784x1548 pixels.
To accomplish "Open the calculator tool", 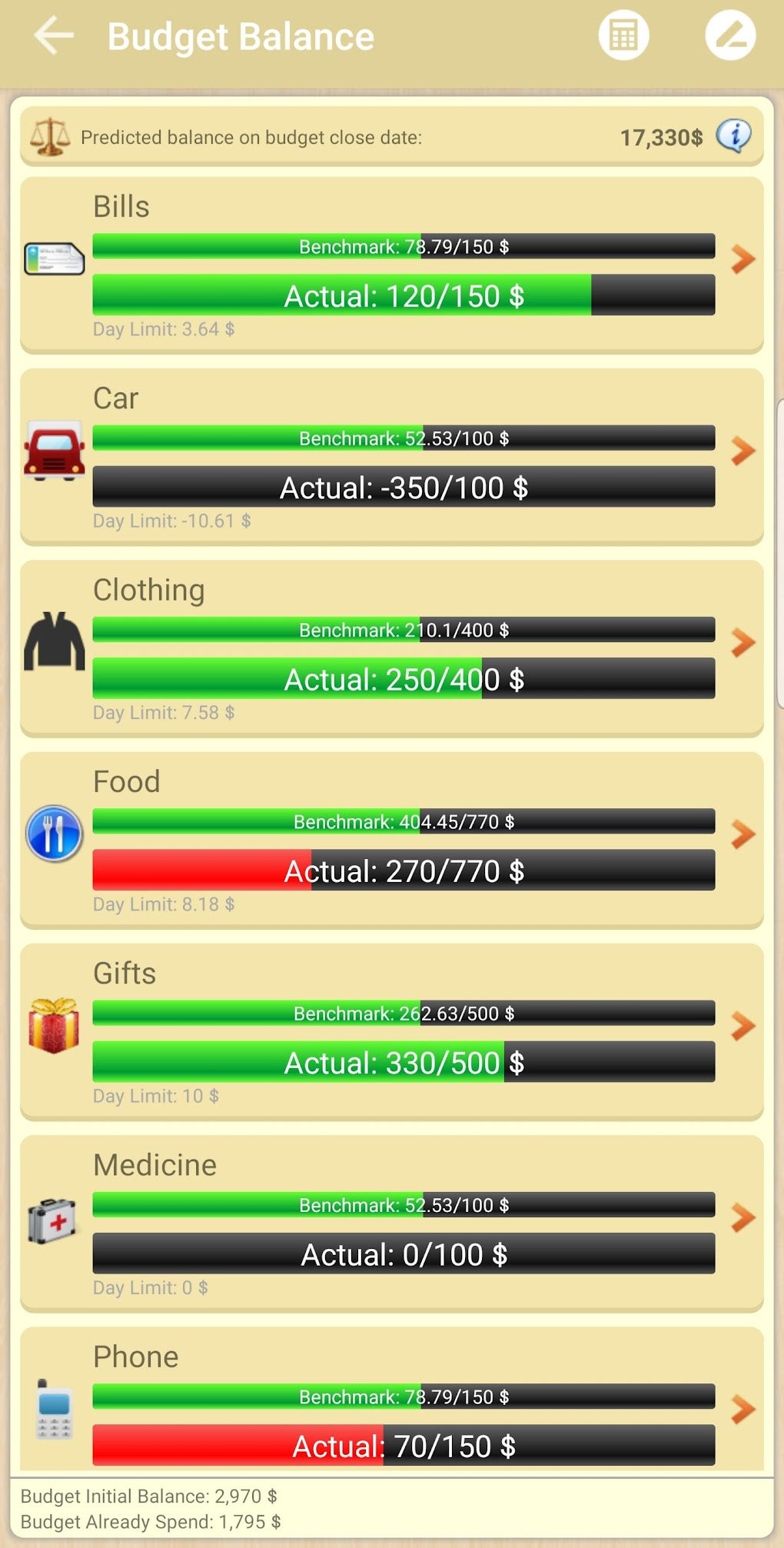I will 623,35.
